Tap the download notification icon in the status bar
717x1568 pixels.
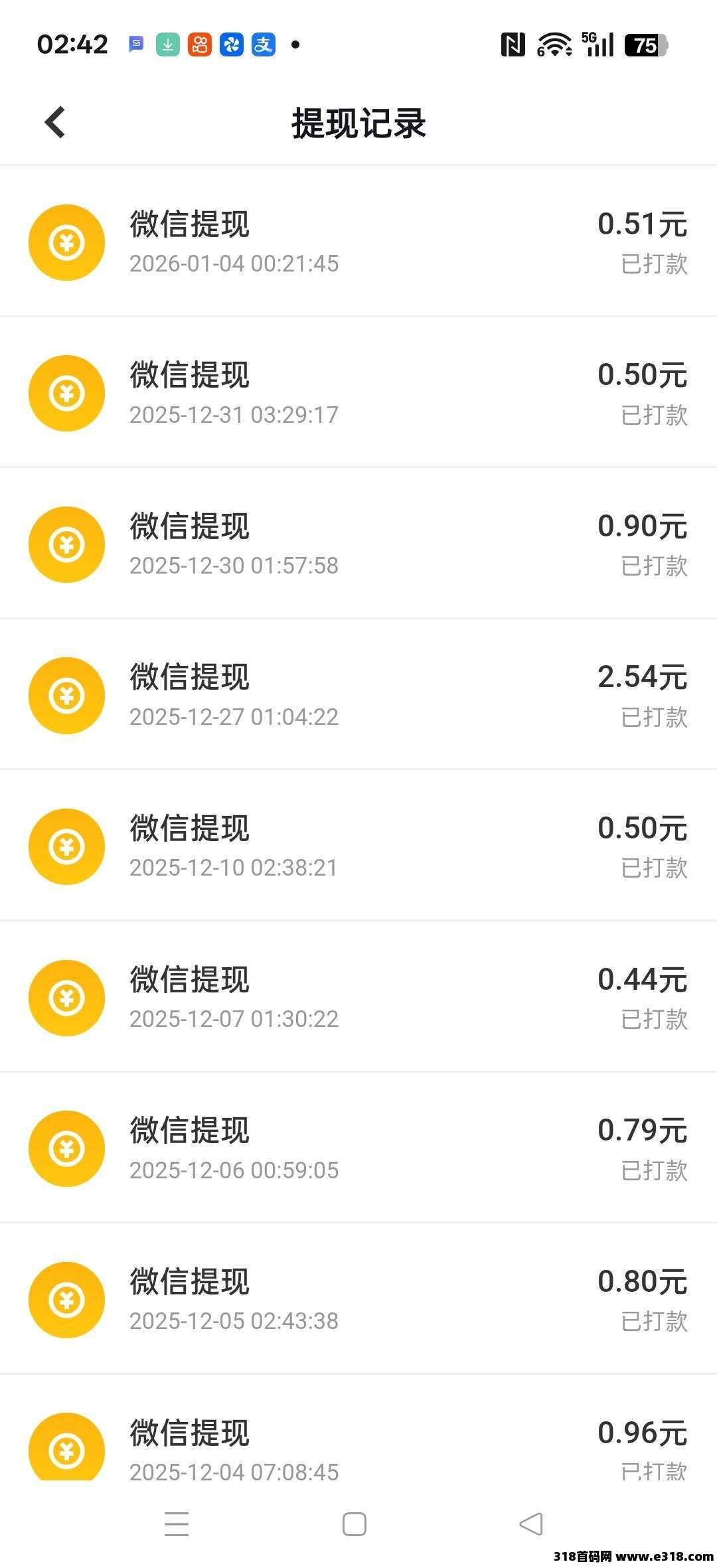[168, 45]
